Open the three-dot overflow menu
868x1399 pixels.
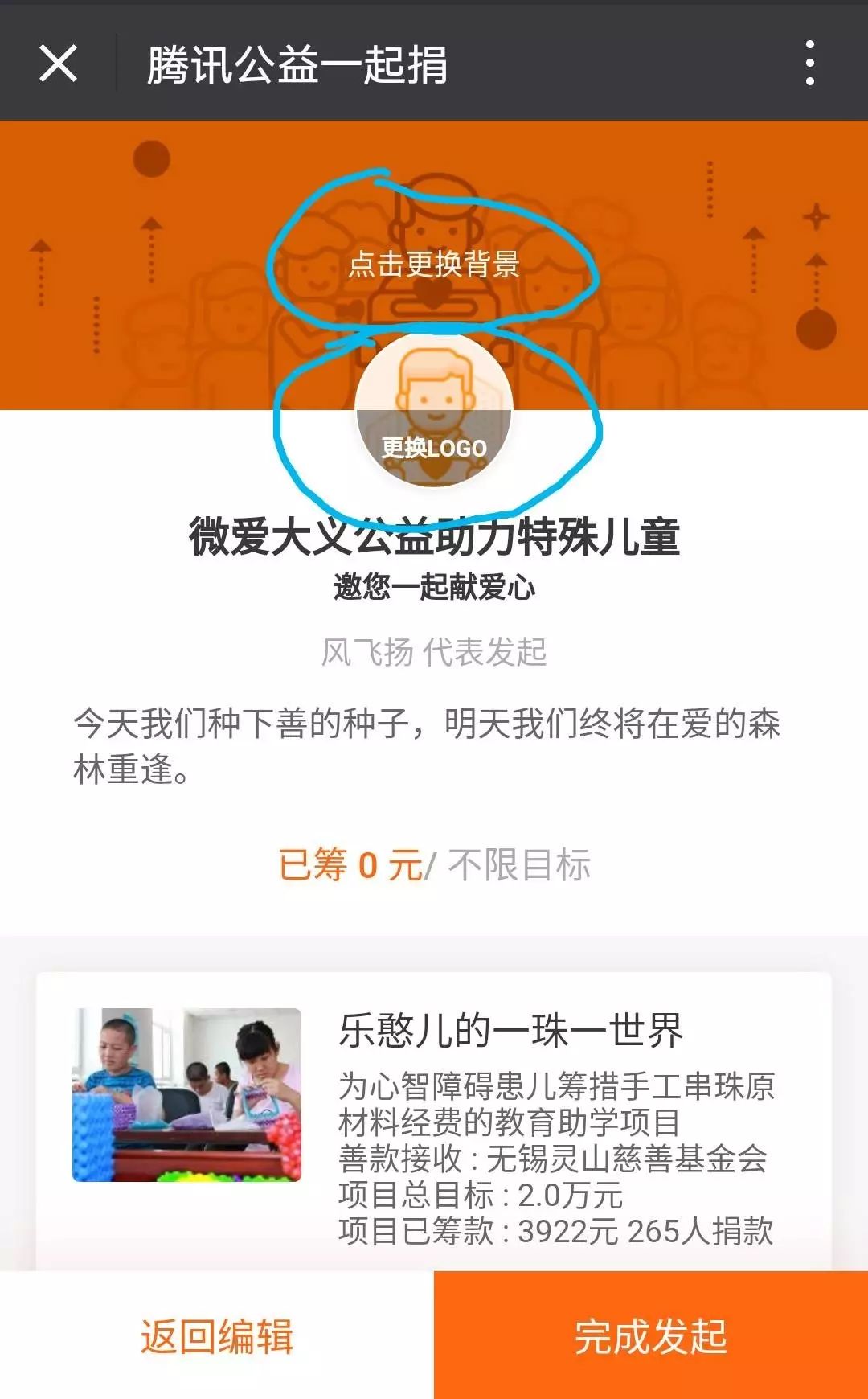pyautogui.click(x=809, y=64)
